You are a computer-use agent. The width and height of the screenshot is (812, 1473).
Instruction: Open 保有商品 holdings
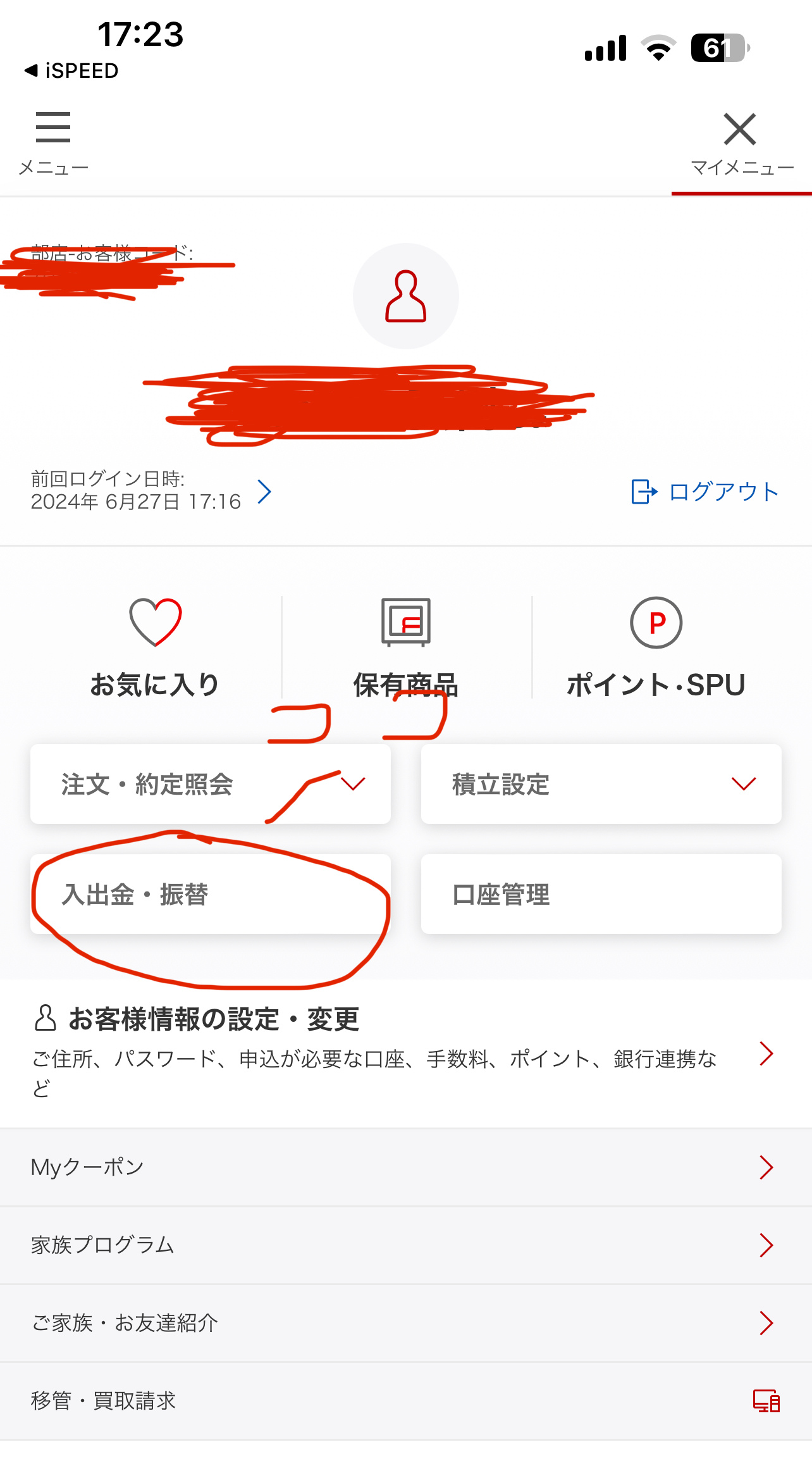tap(406, 648)
